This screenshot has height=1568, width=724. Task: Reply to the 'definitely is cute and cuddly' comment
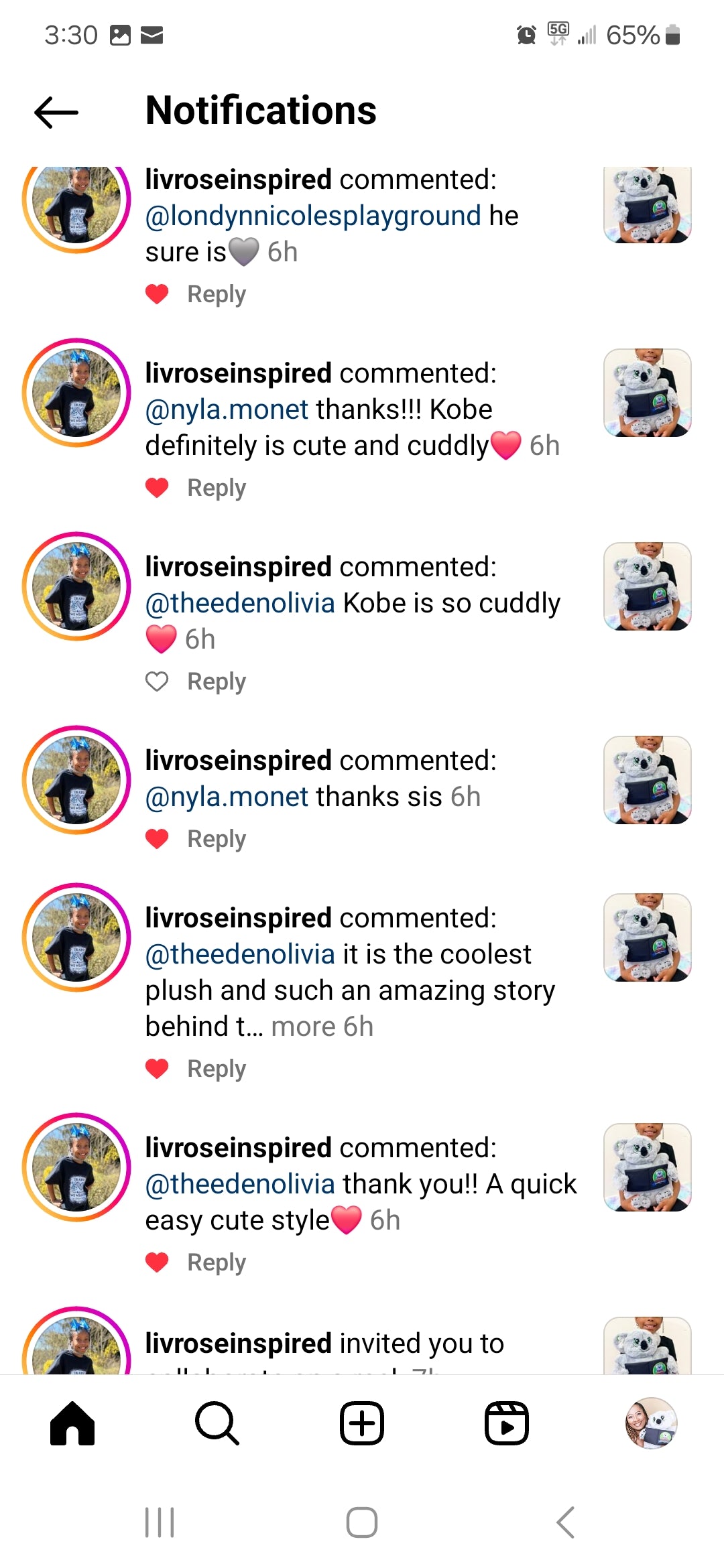click(216, 488)
